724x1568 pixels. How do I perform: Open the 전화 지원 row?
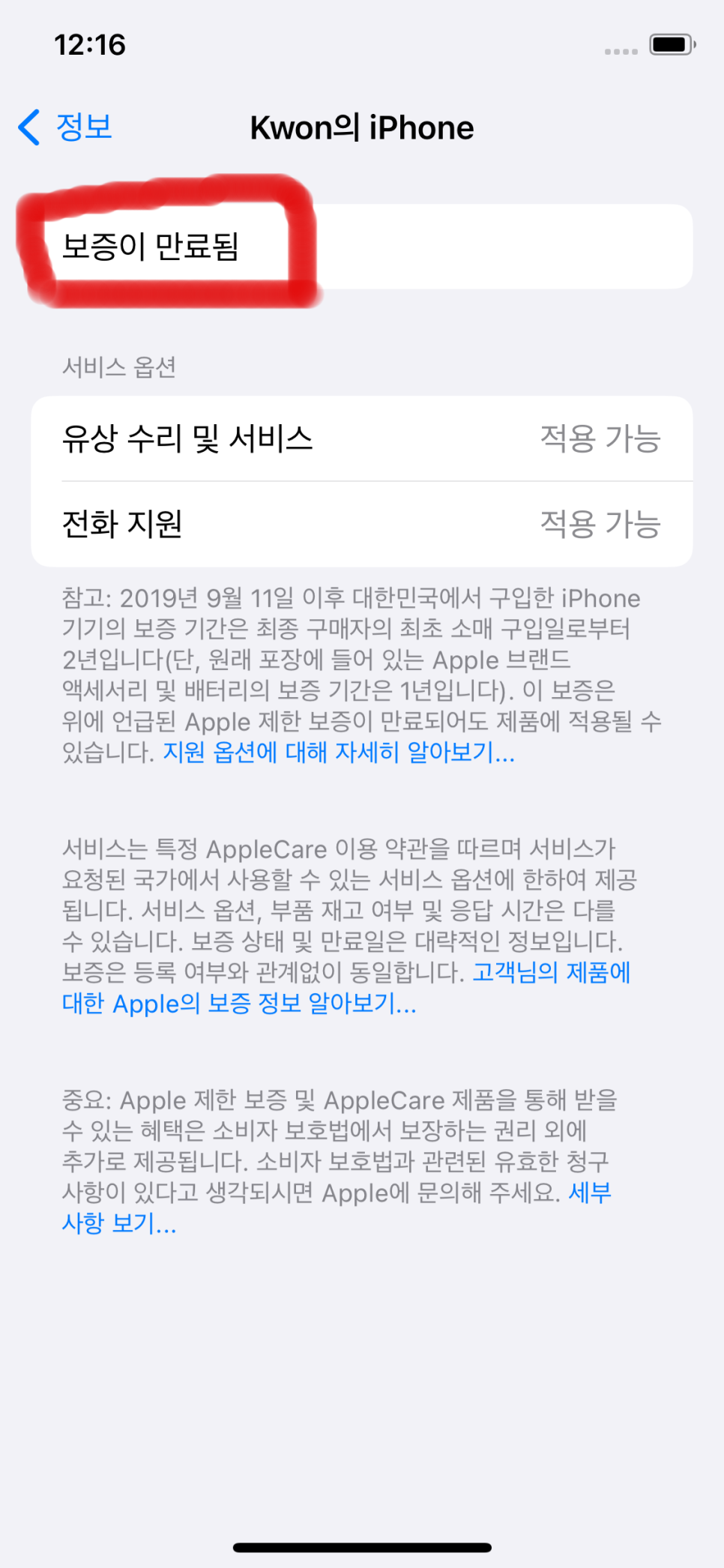(x=362, y=524)
